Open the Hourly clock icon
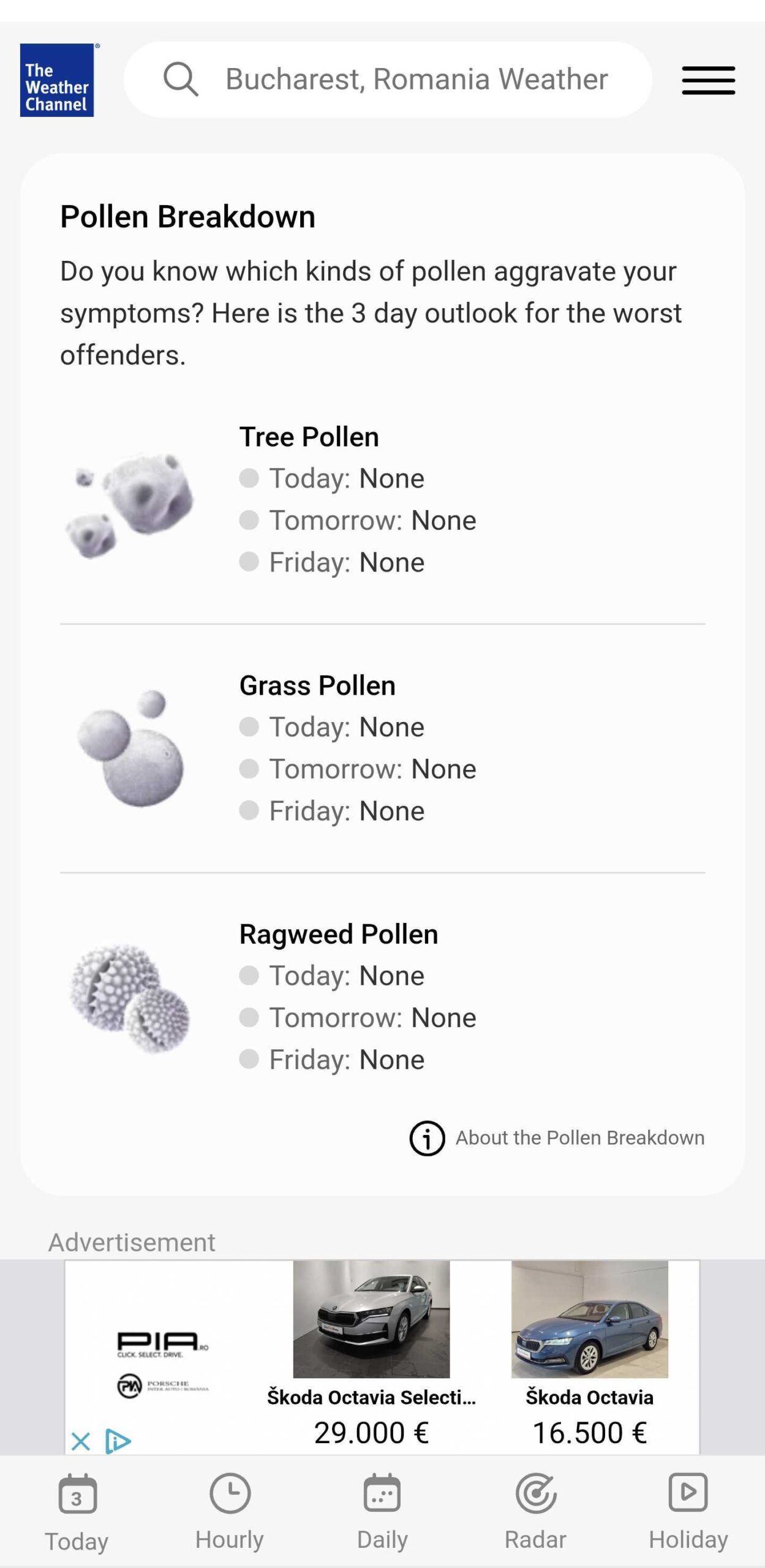 [229, 1493]
